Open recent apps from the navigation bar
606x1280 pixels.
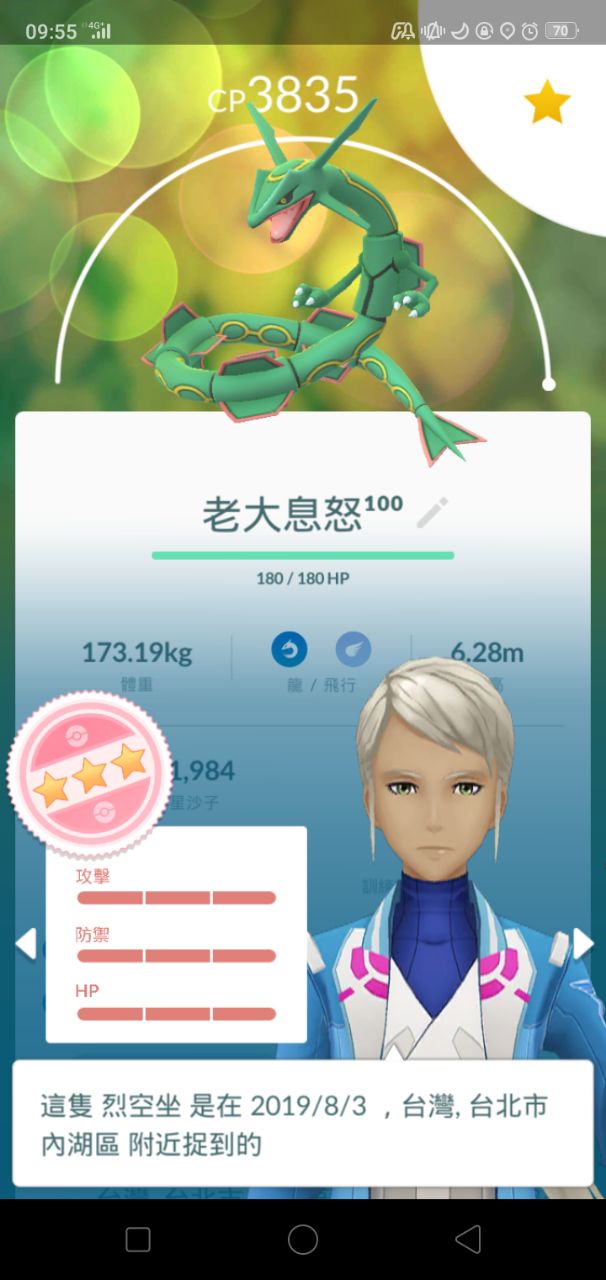tap(138, 1240)
